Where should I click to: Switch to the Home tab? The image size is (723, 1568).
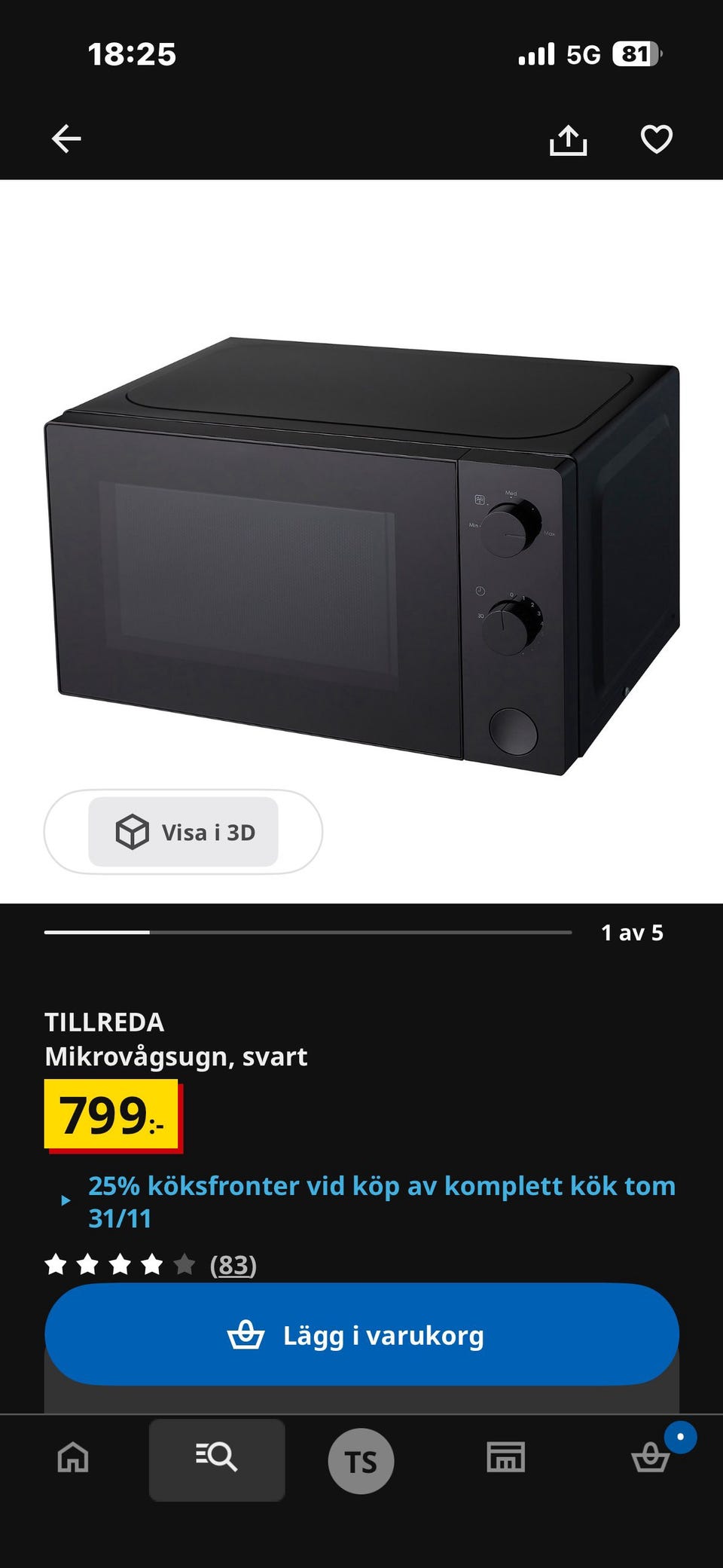point(73,1456)
